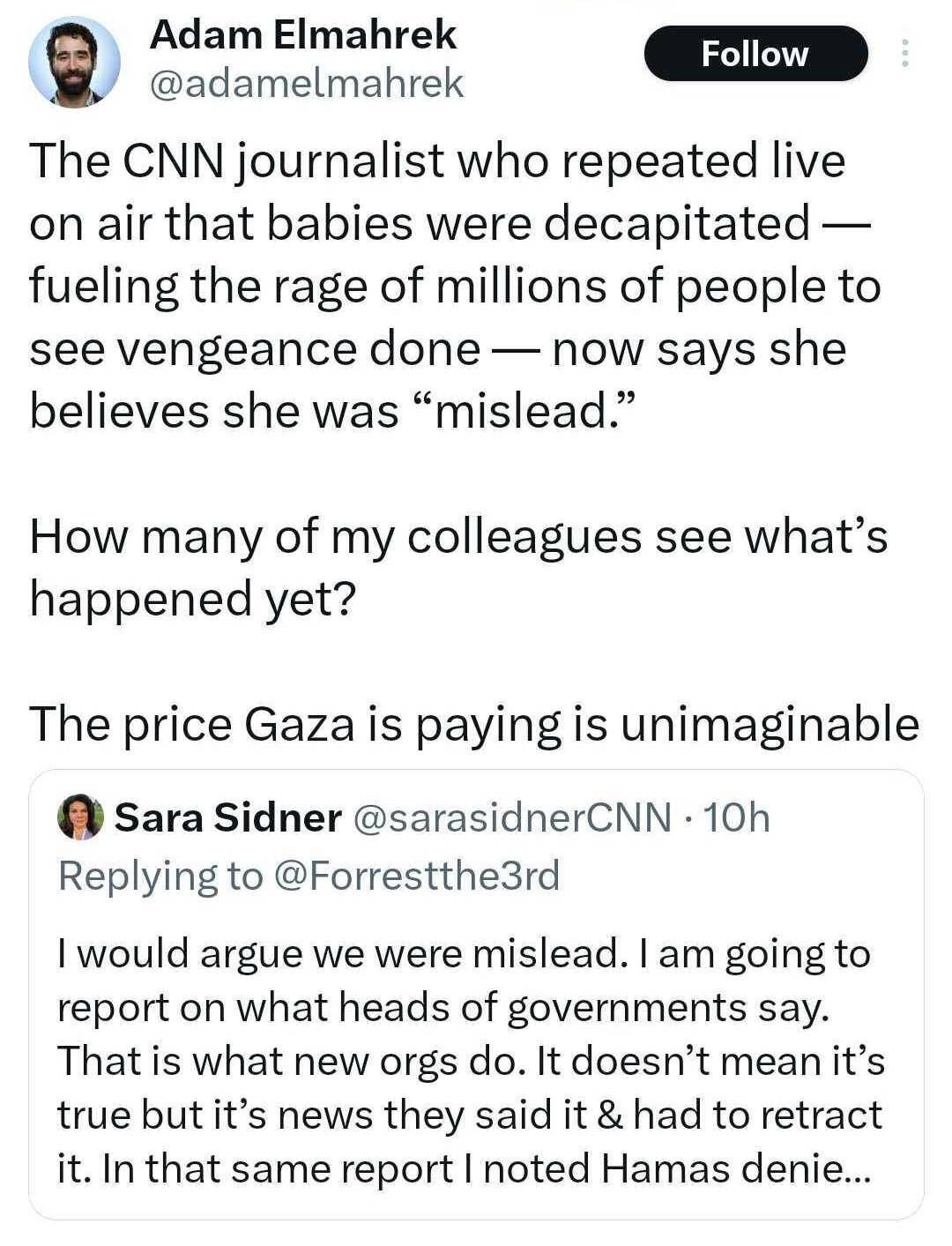Follow Adam Elmahrek
952x1246 pixels.
[755, 54]
